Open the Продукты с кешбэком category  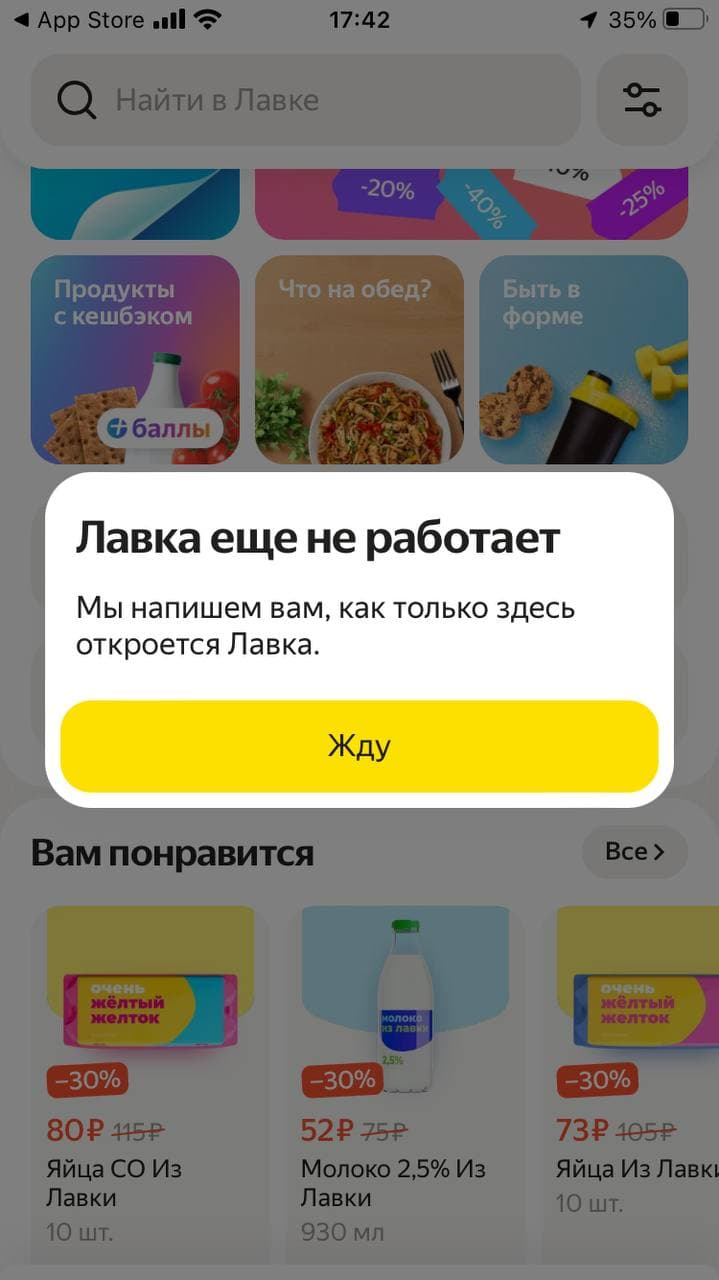coord(135,360)
